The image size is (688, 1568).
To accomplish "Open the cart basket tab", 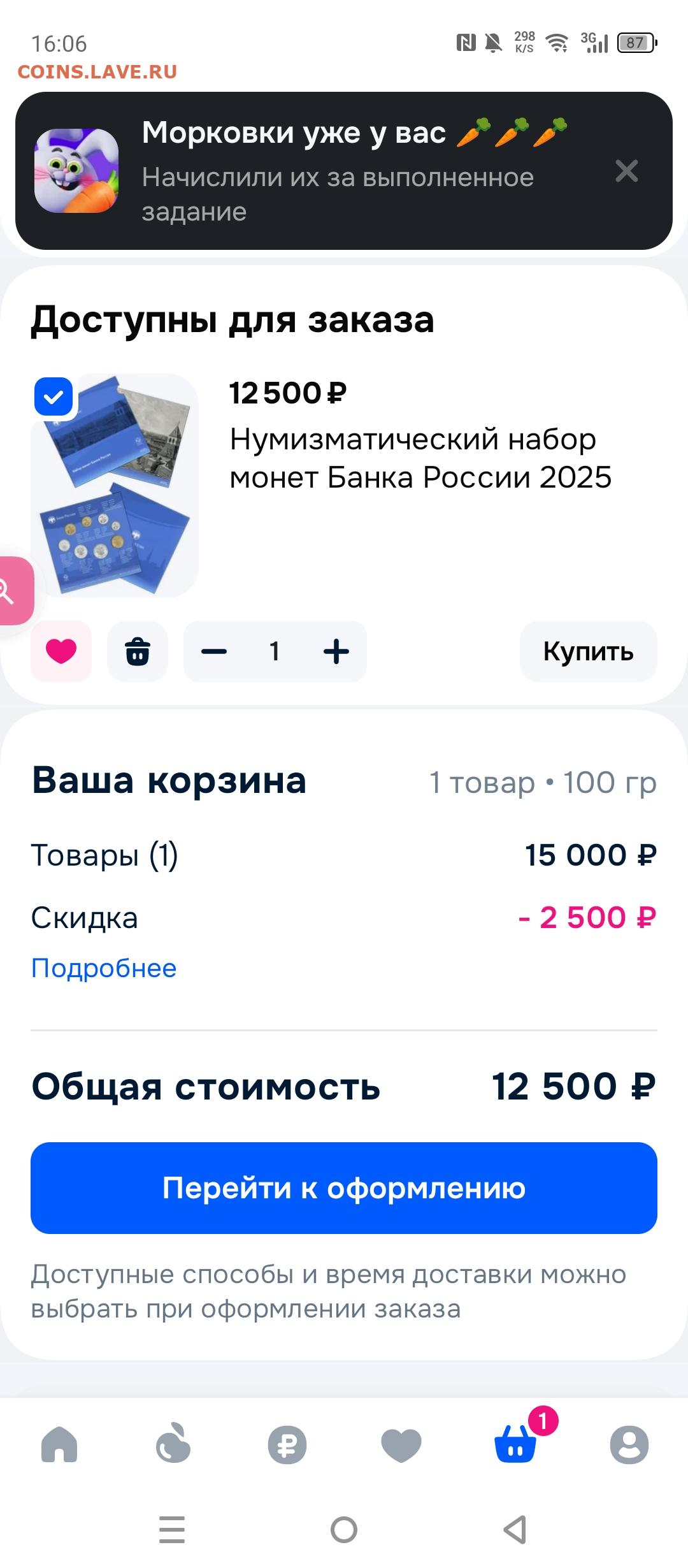I will pos(516,1444).
